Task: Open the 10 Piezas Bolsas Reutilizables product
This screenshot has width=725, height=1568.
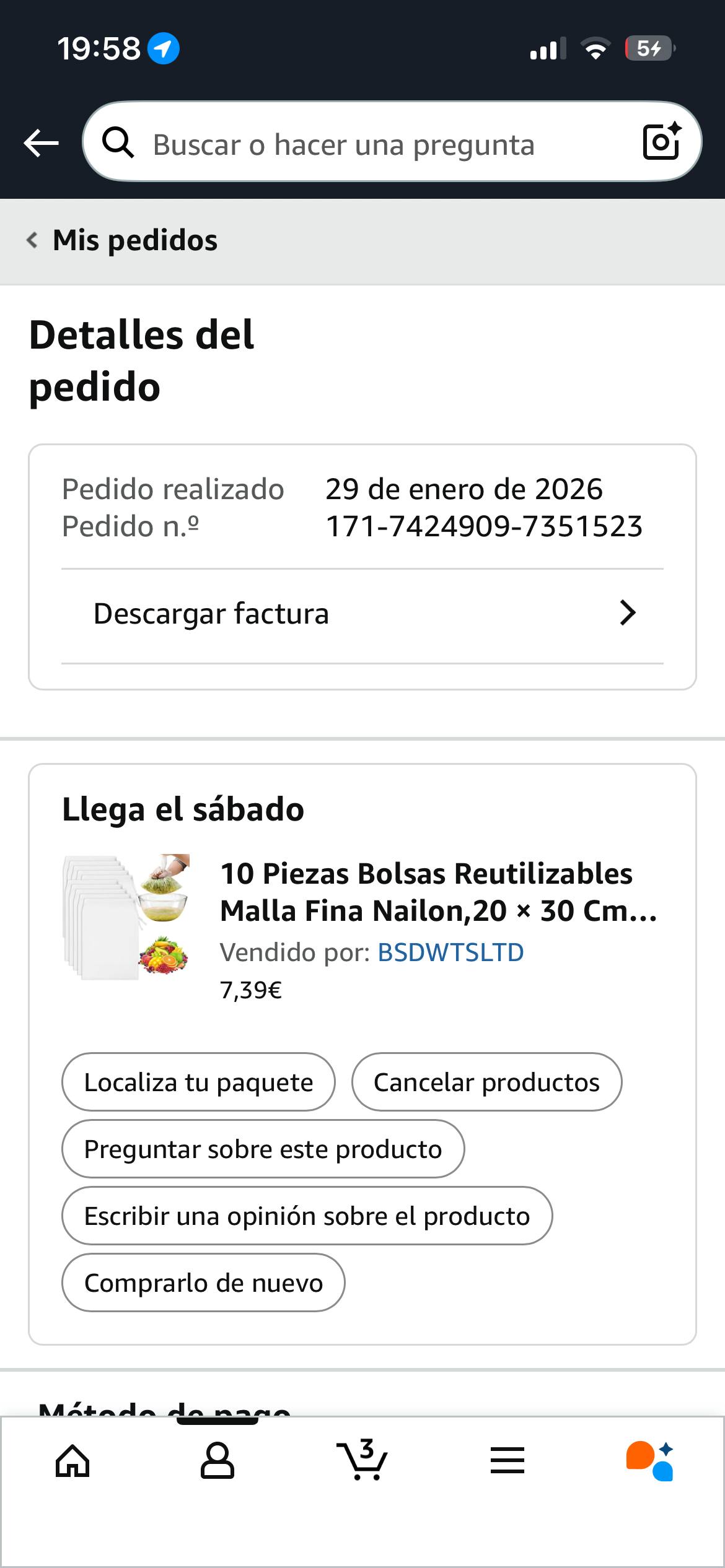Action: tap(437, 892)
